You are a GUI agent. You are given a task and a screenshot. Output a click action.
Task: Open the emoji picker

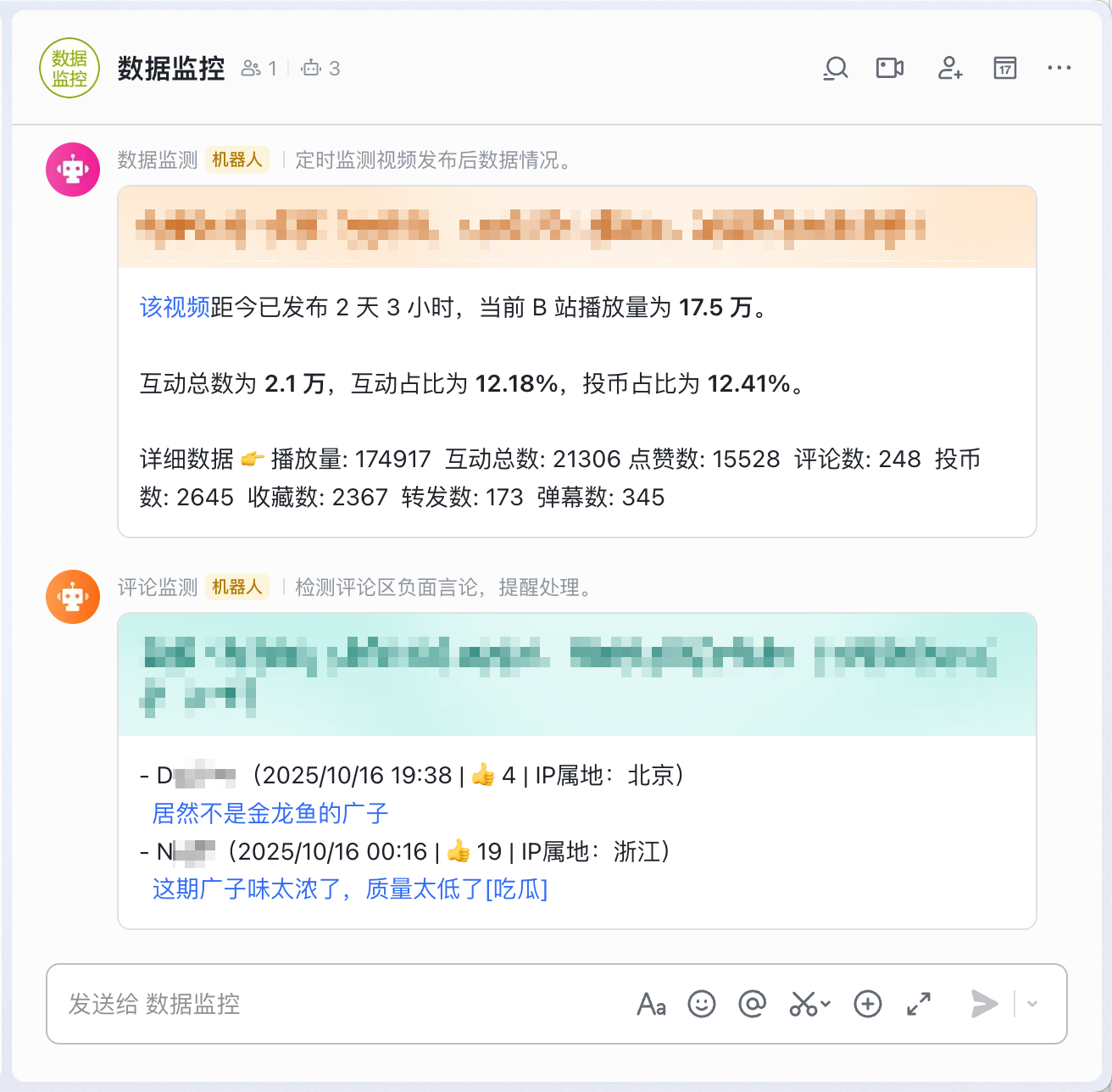click(x=701, y=1004)
